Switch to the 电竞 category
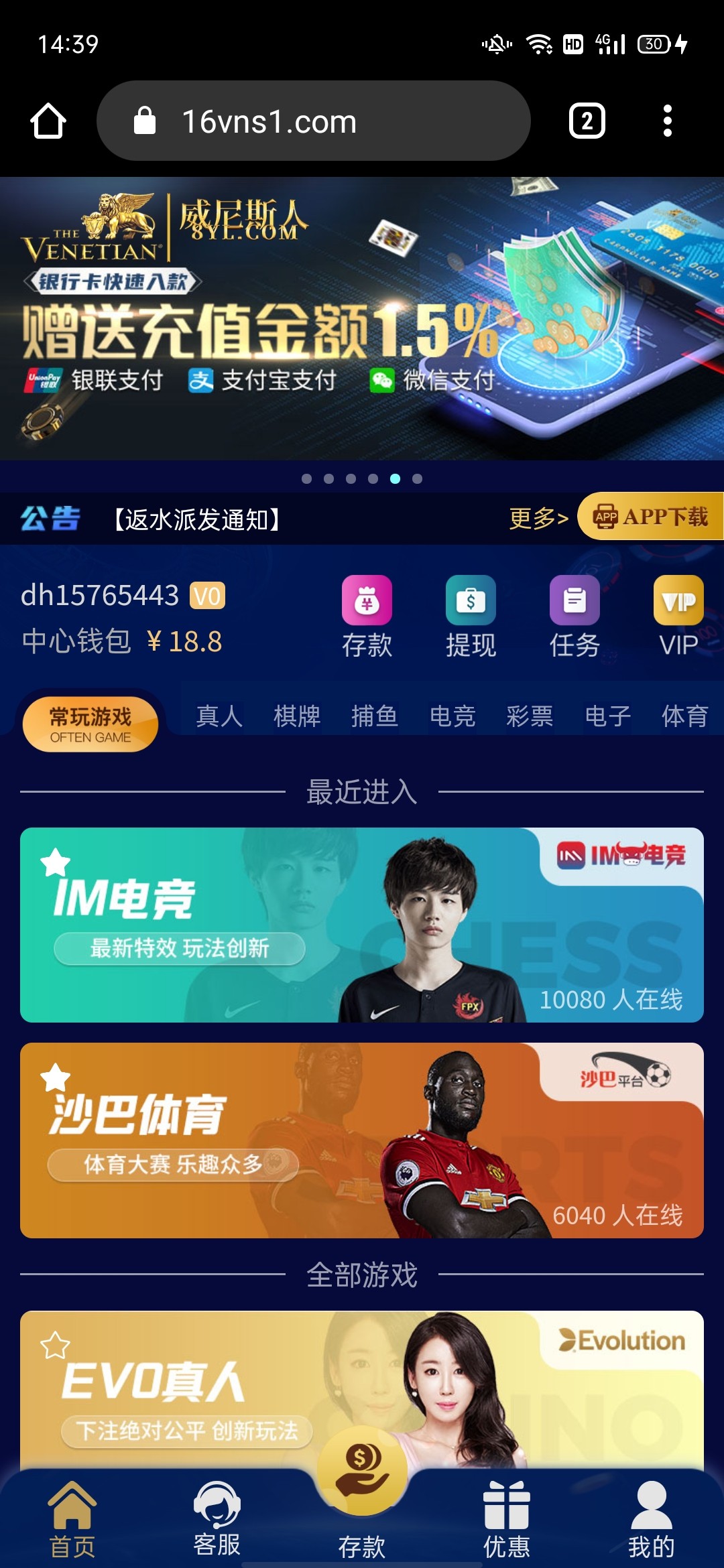Screen dimensions: 724x1568 [452, 716]
